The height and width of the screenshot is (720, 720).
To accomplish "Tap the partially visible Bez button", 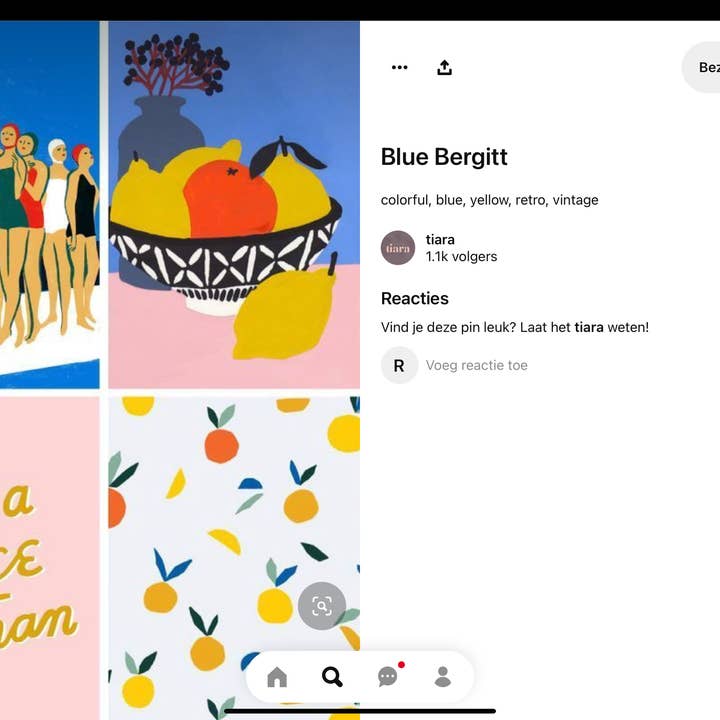I will point(703,68).
